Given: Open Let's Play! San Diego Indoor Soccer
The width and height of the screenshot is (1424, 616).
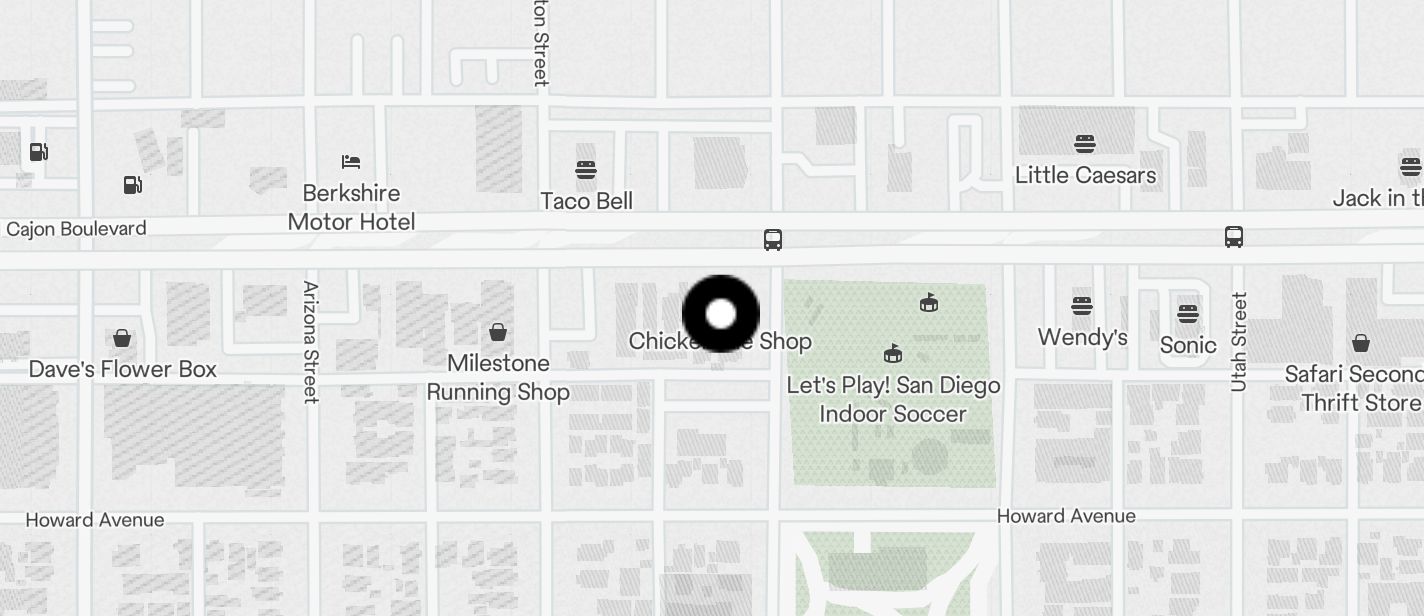Looking at the screenshot, I should (x=893, y=354).
